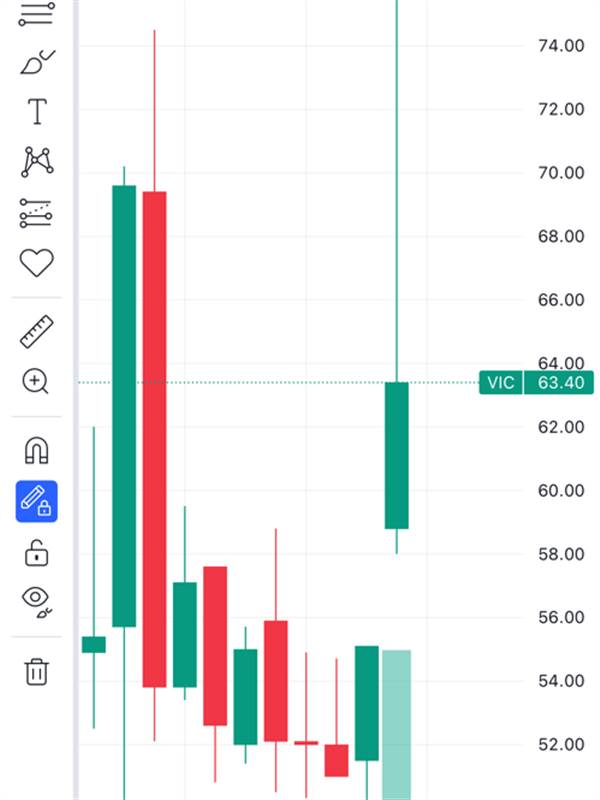The width and height of the screenshot is (600, 800).
Task: Toggle the magnet mode
Action: point(37,451)
